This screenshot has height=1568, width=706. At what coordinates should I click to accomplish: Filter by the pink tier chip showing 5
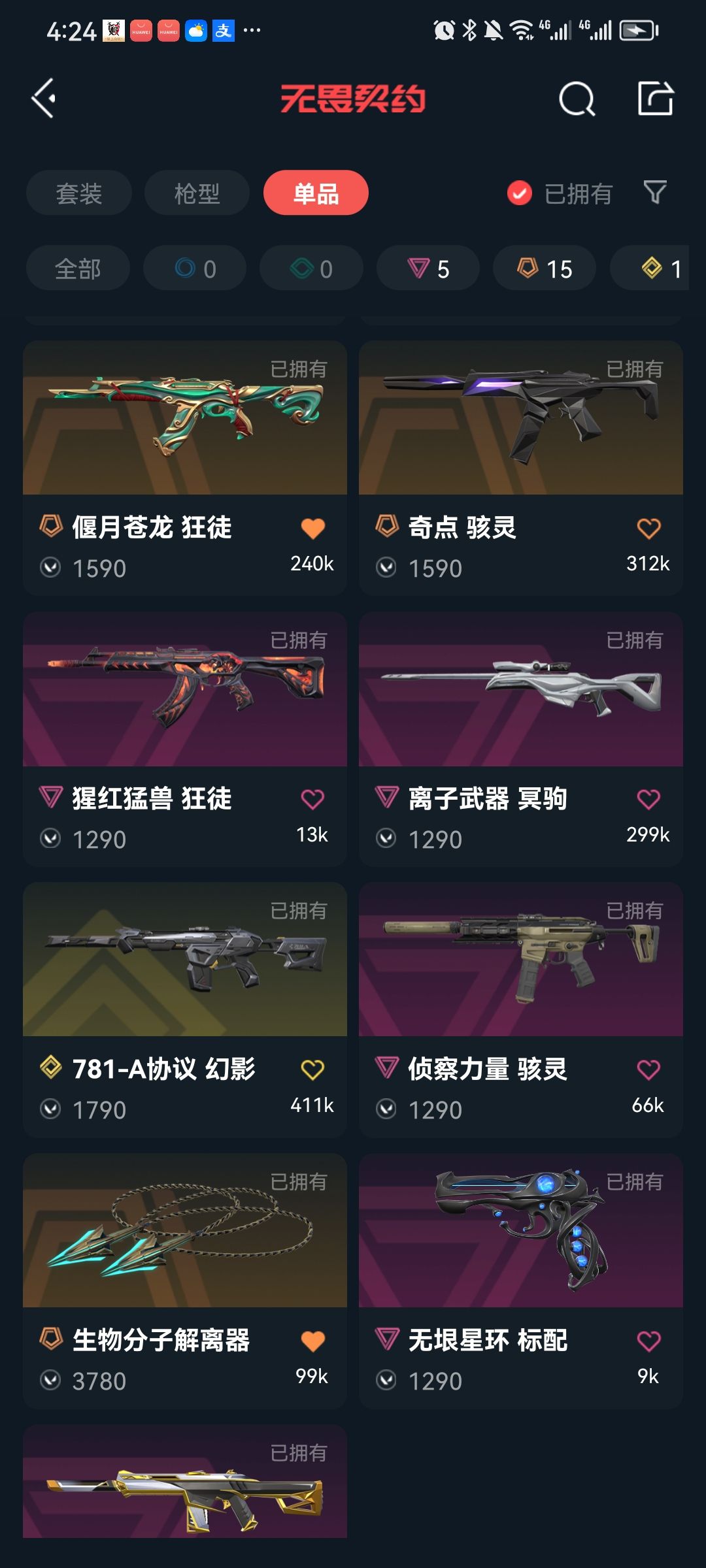428,269
